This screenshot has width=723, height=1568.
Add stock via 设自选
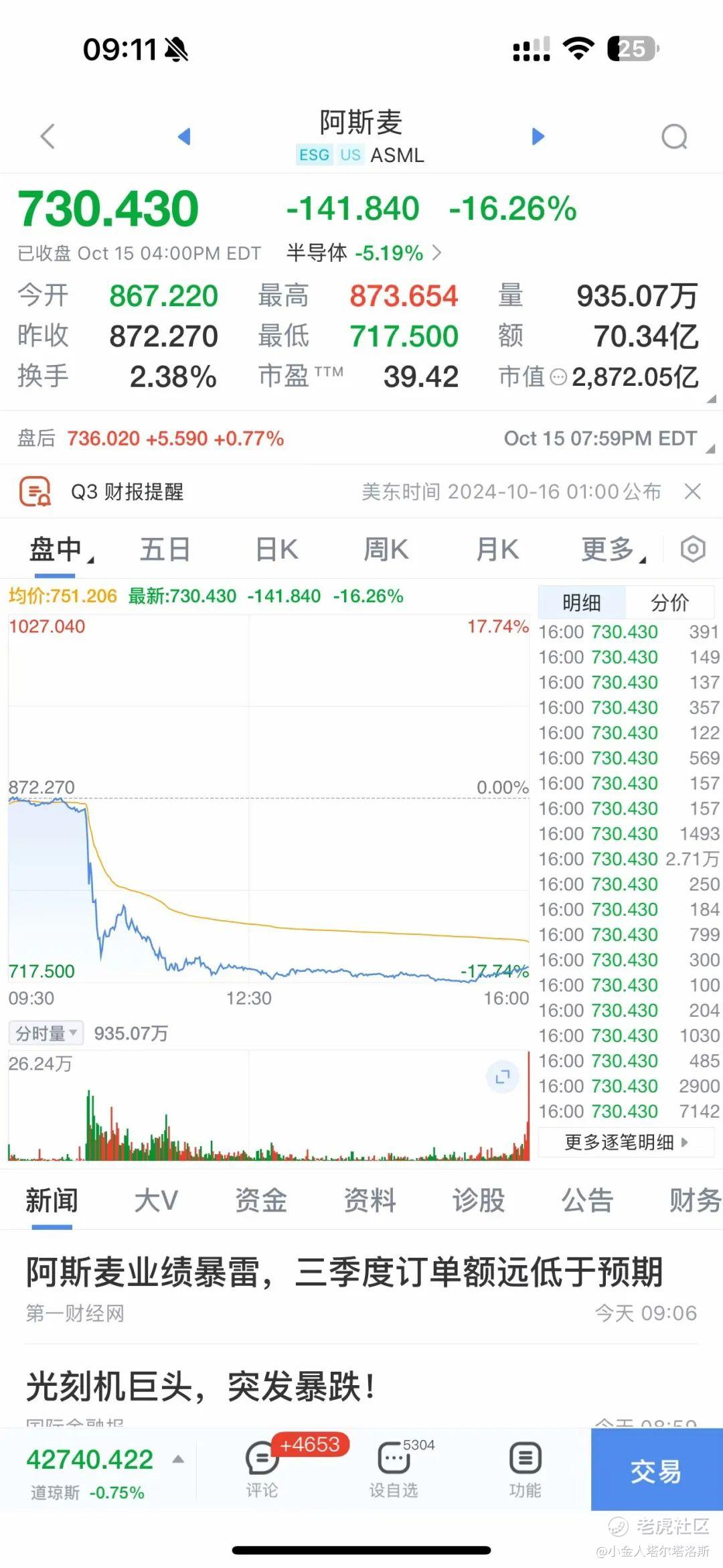tap(394, 1471)
